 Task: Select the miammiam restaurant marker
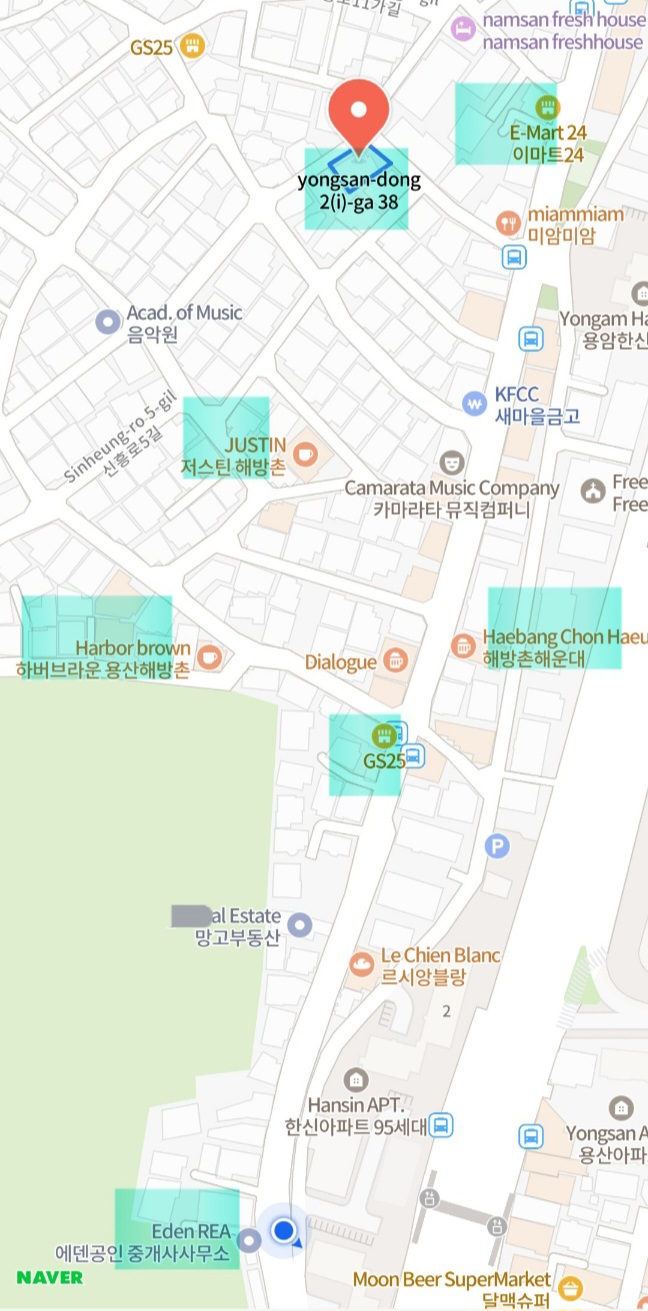tap(509, 223)
